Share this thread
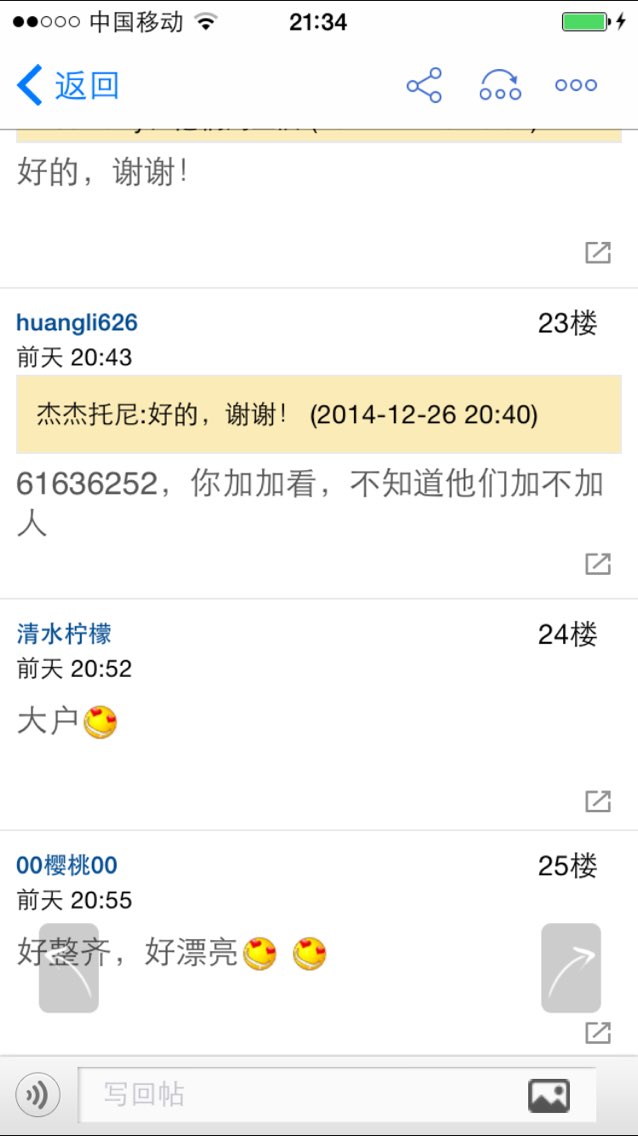The width and height of the screenshot is (638, 1136). [x=424, y=85]
